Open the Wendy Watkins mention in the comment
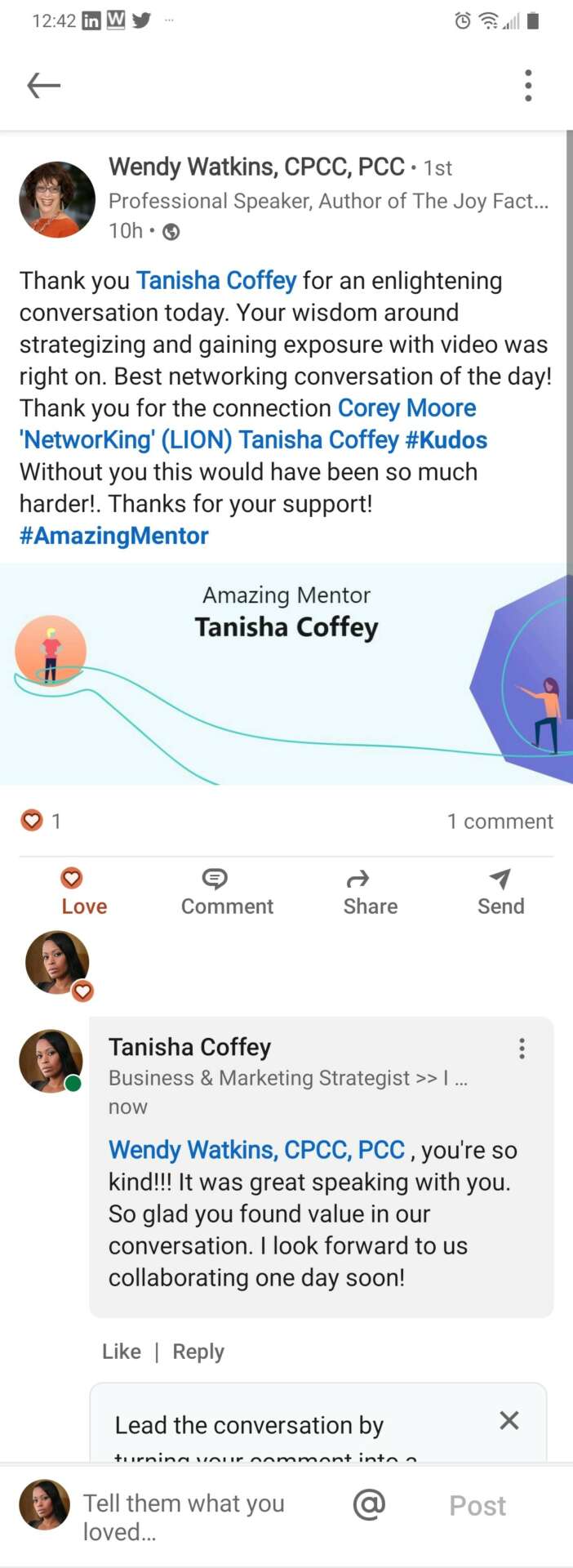This screenshot has height=1568, width=573. point(256,1150)
